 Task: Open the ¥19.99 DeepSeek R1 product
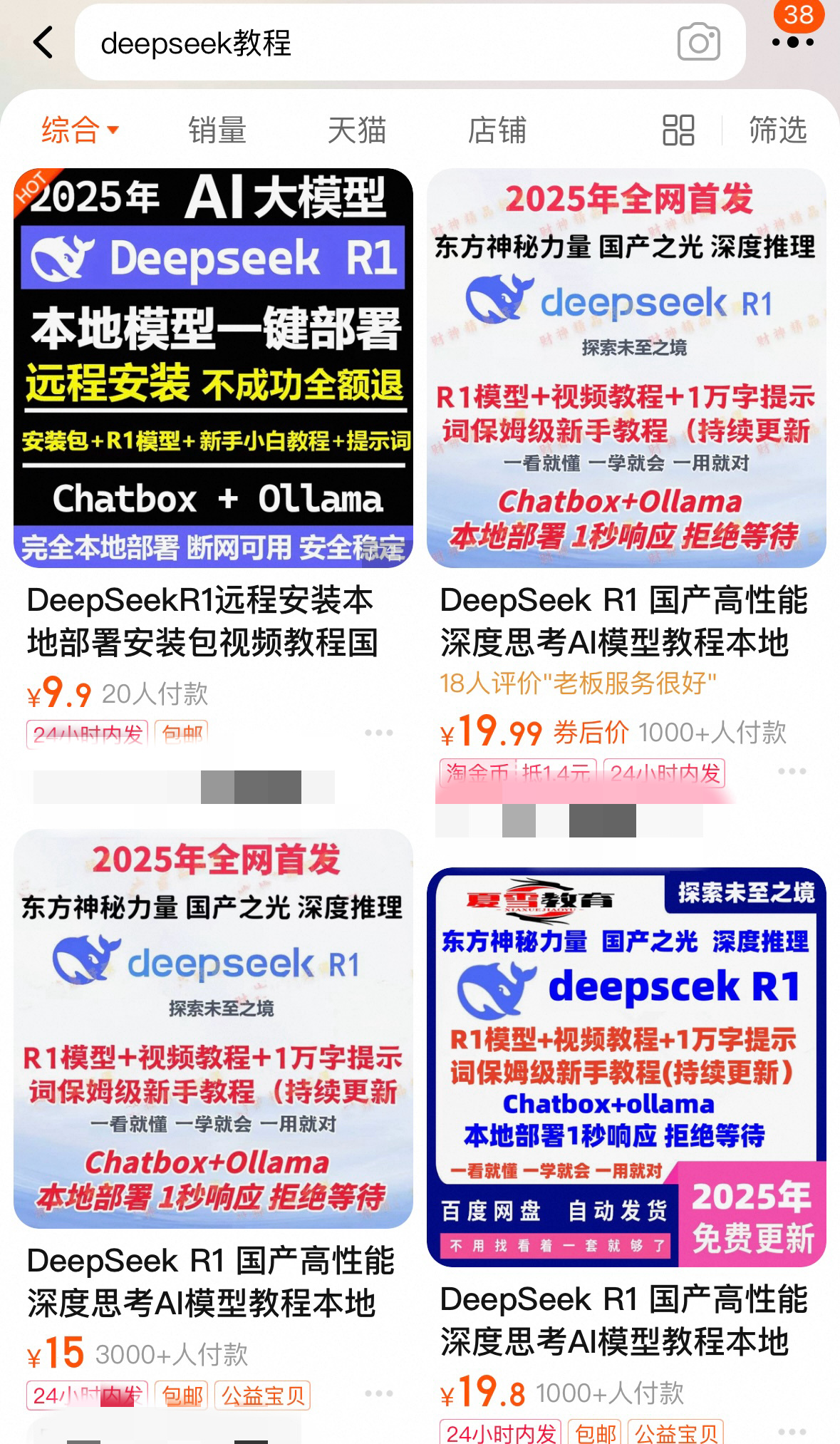pyautogui.click(x=626, y=368)
